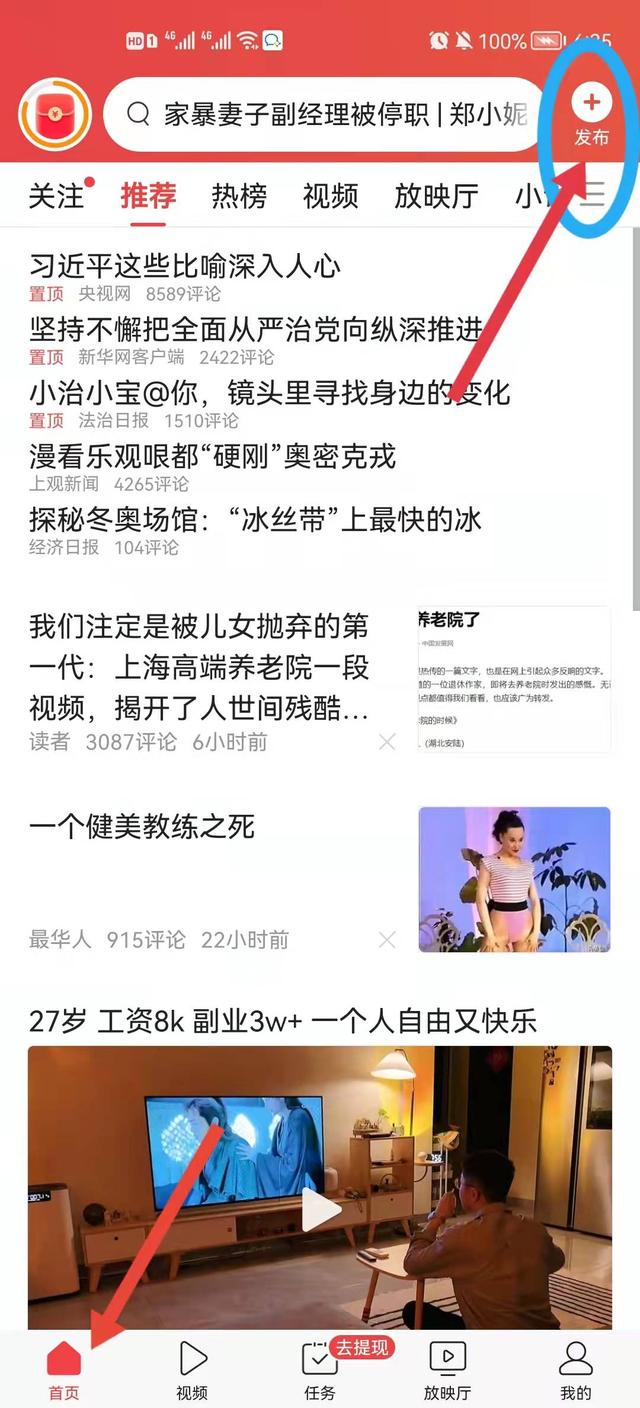Switch to the 热榜 tab

239,196
